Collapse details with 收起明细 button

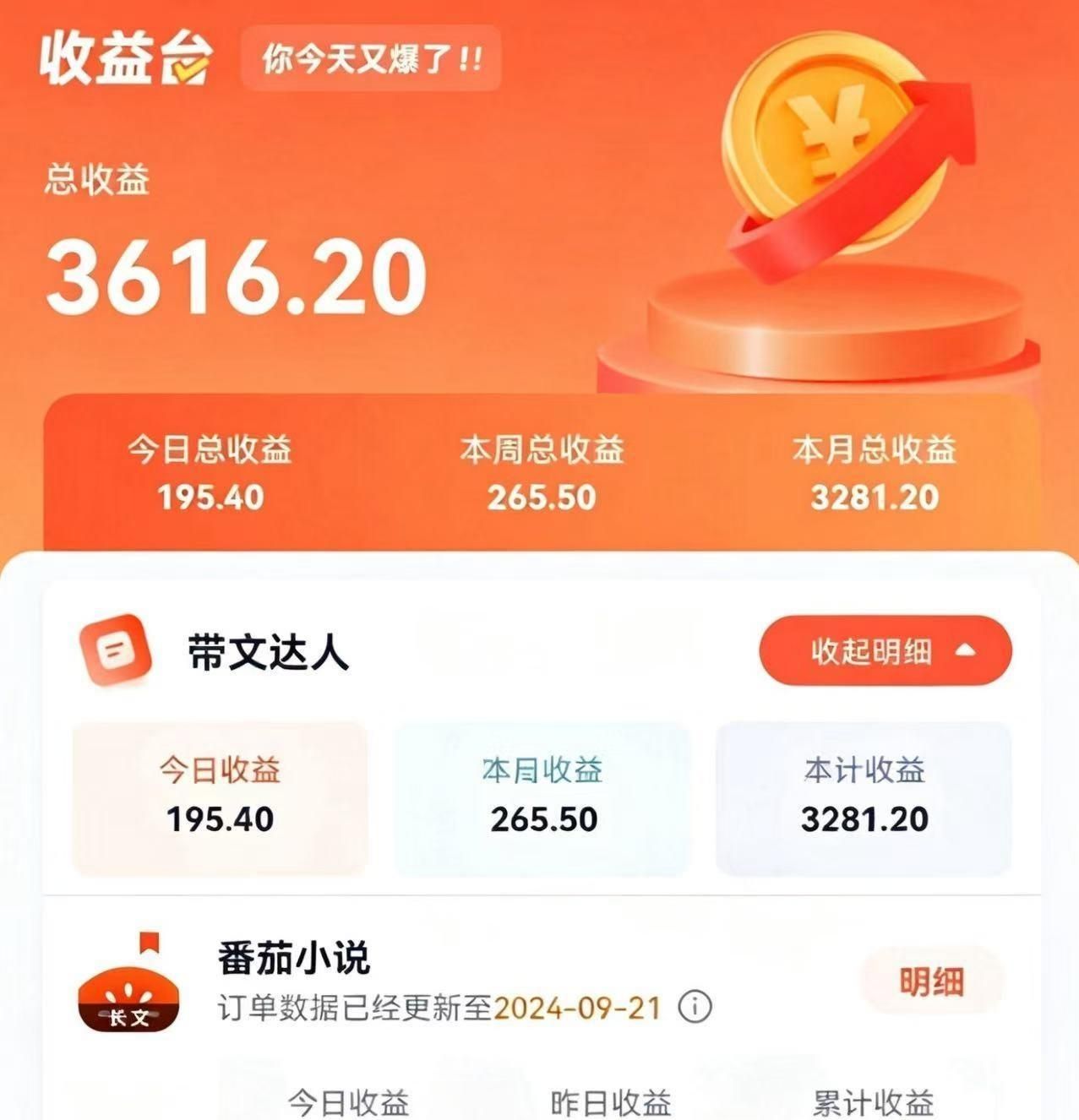pyautogui.click(x=886, y=651)
